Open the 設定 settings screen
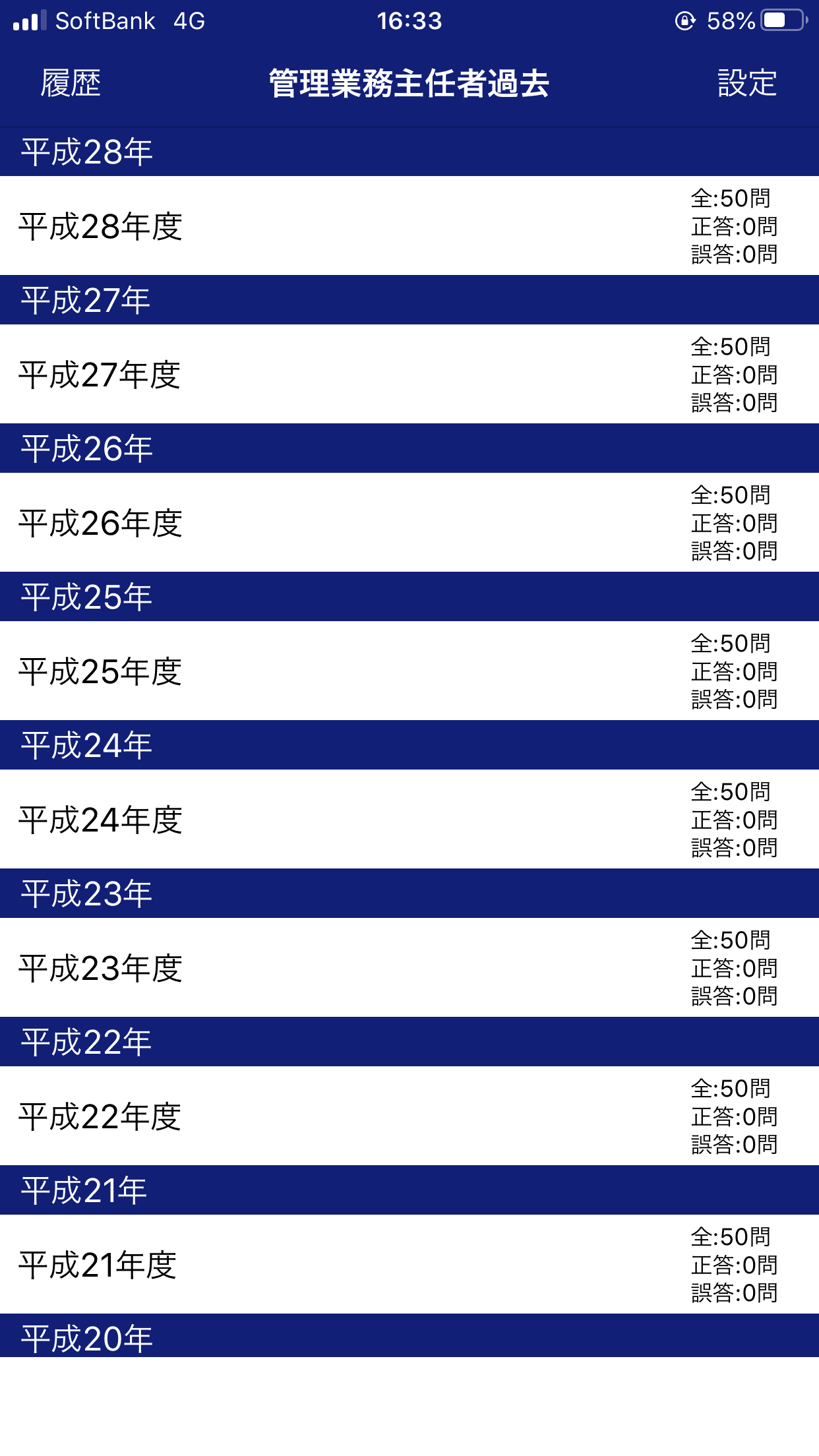The height and width of the screenshot is (1456, 819). pos(747,84)
